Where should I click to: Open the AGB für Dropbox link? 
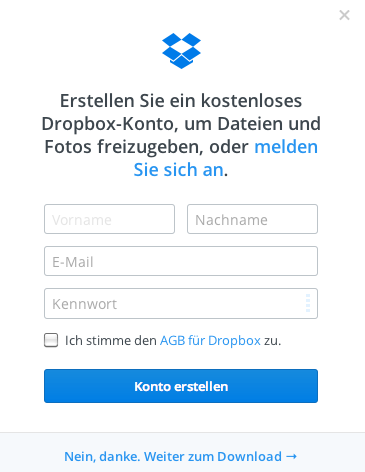click(x=210, y=340)
